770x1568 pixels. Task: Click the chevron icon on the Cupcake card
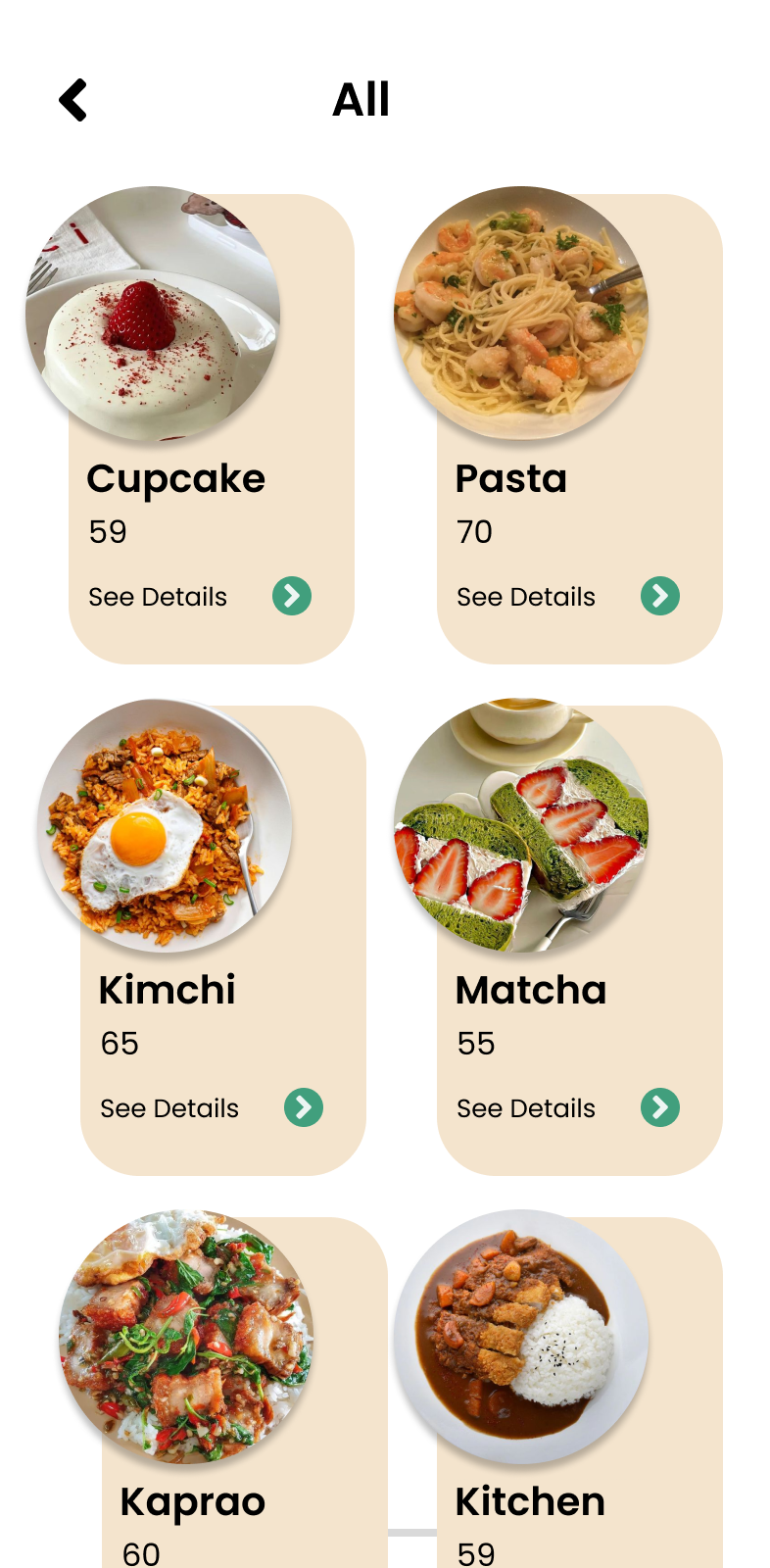click(291, 596)
